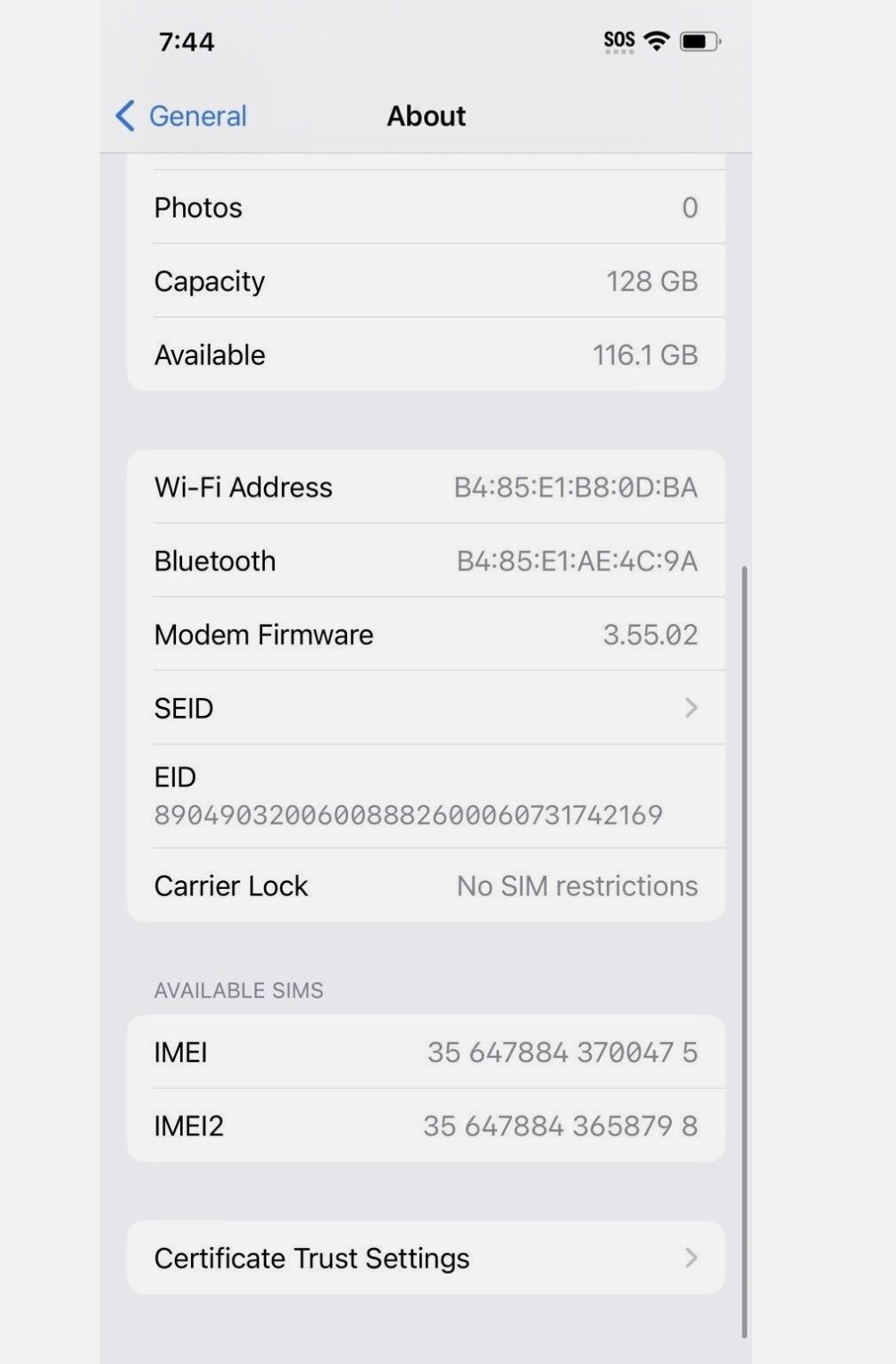The width and height of the screenshot is (896, 1364).
Task: Tap the clock showing 7:44
Action: [x=185, y=41]
